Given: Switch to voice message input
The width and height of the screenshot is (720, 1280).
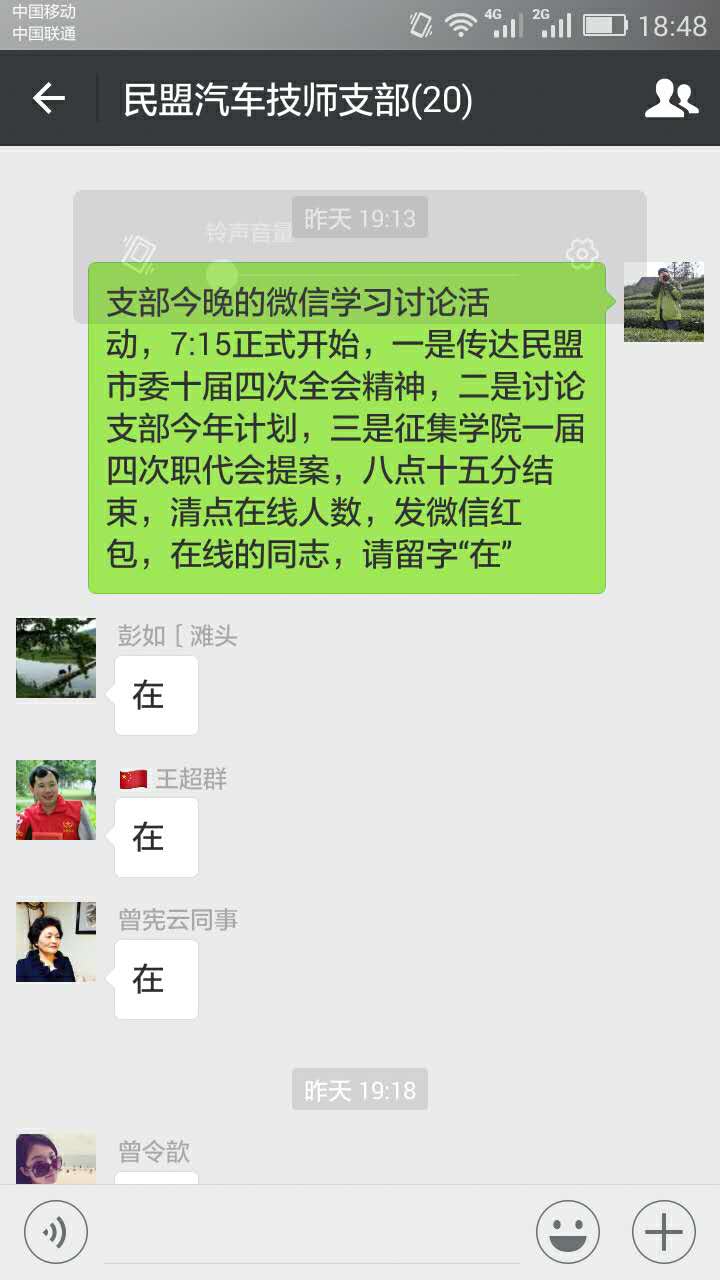Looking at the screenshot, I should pyautogui.click(x=56, y=1232).
